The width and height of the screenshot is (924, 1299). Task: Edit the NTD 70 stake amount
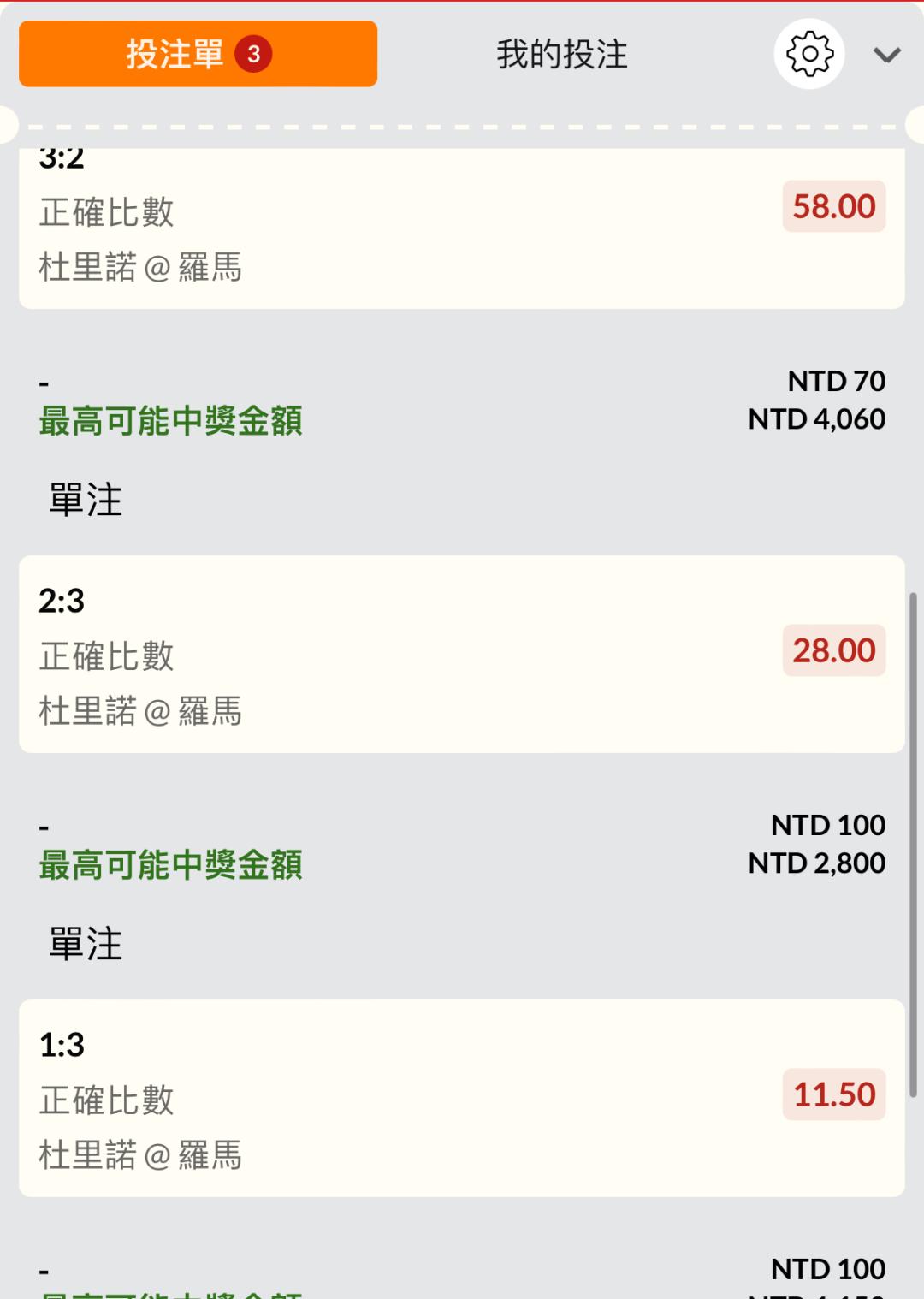836,381
